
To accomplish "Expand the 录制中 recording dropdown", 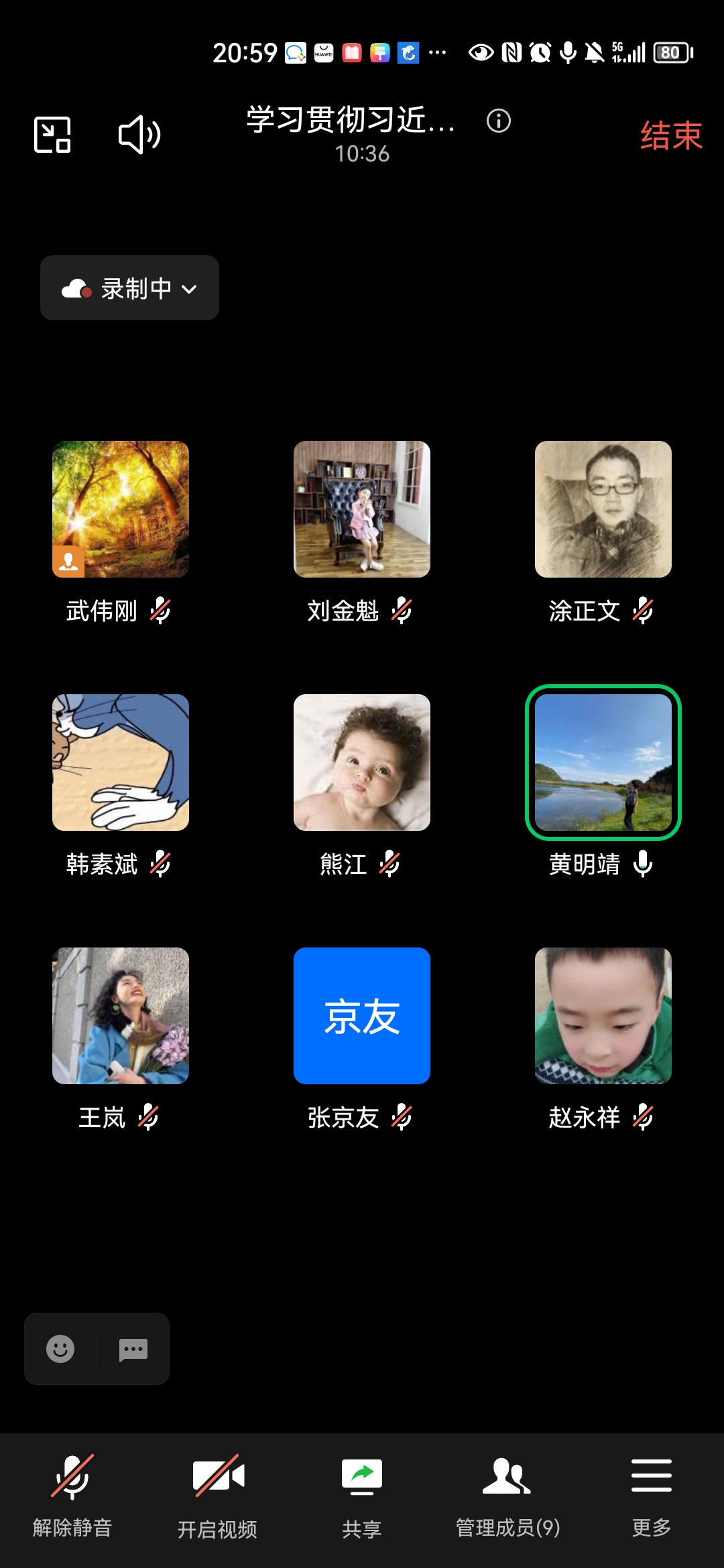I will (x=130, y=288).
